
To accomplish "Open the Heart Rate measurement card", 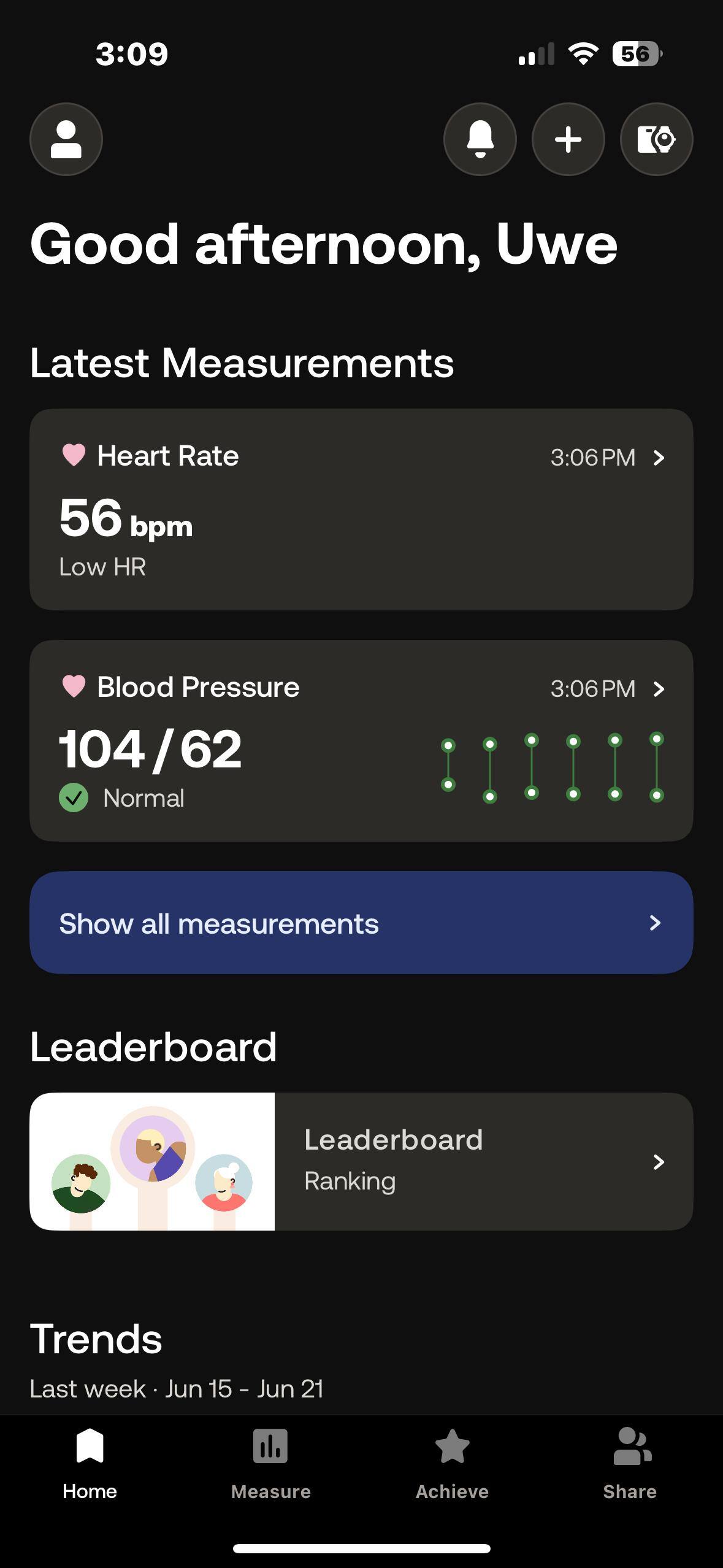I will [361, 509].
